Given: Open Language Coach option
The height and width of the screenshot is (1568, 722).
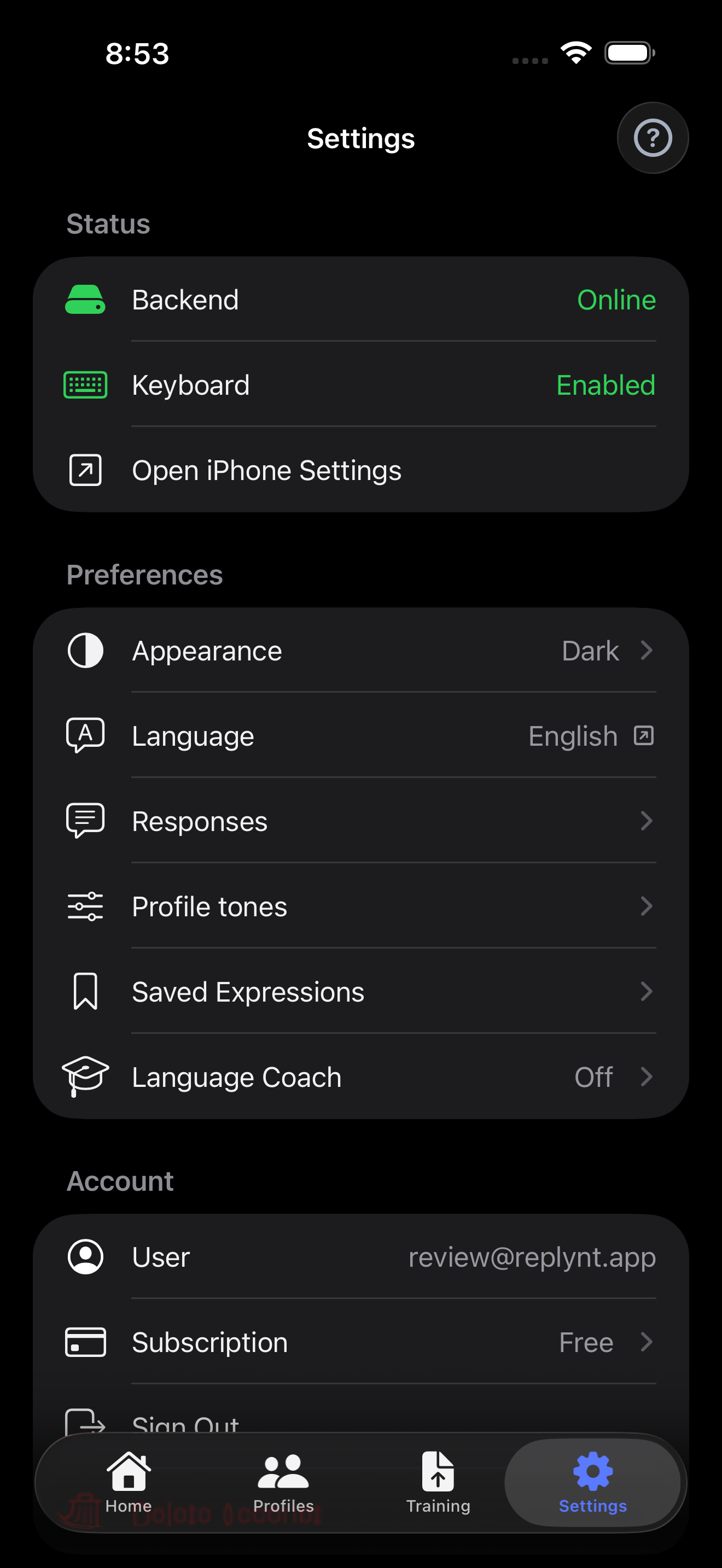Looking at the screenshot, I should point(361,1076).
